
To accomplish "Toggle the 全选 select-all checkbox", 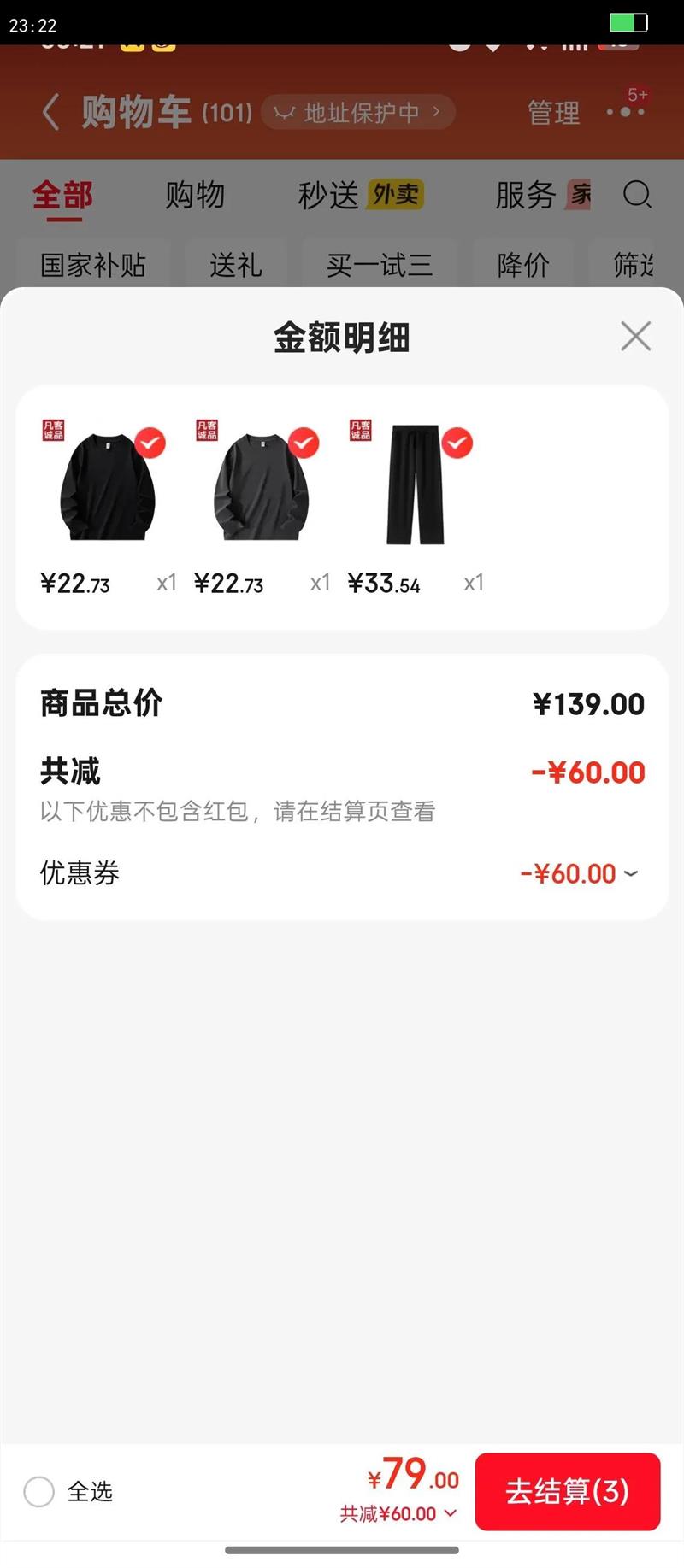I will click(x=39, y=1491).
